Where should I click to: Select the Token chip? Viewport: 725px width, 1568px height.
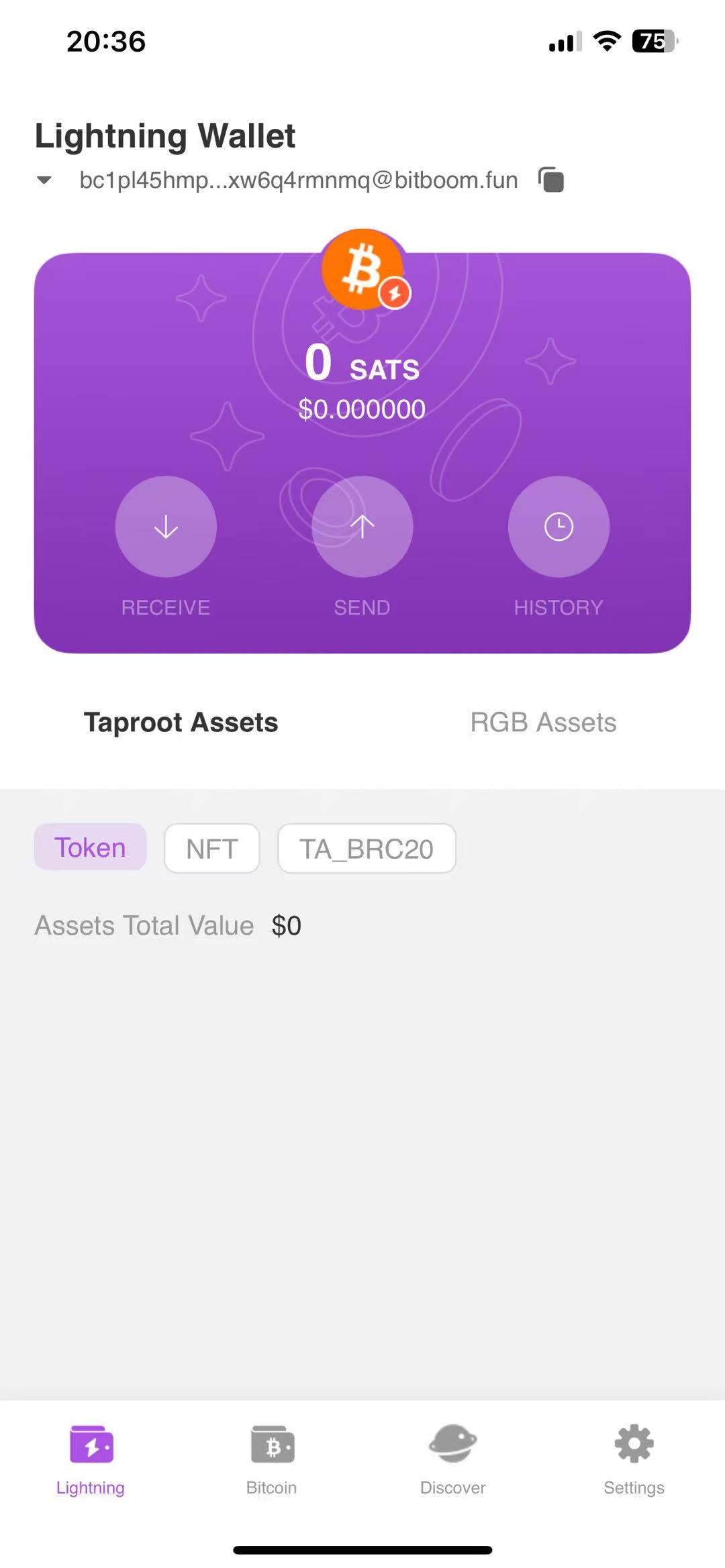click(x=90, y=847)
